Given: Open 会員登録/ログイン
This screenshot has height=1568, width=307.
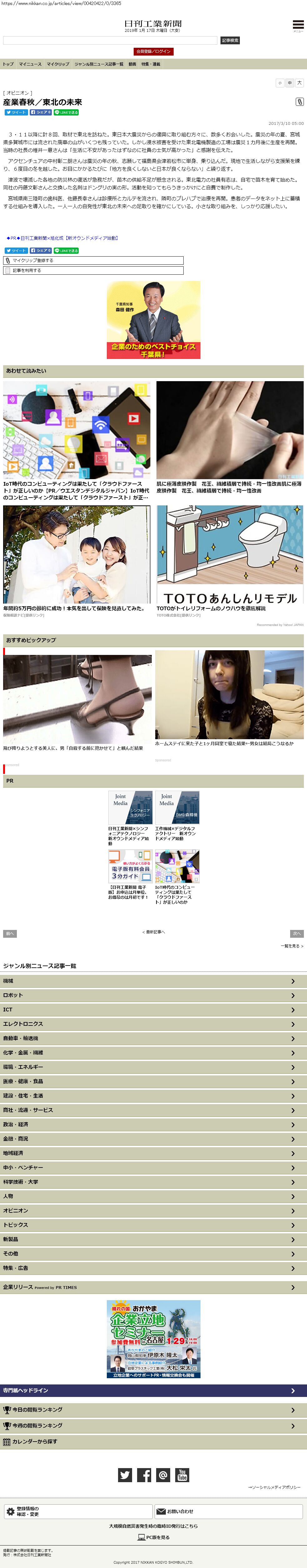Looking at the screenshot, I should pyautogui.click(x=154, y=51).
